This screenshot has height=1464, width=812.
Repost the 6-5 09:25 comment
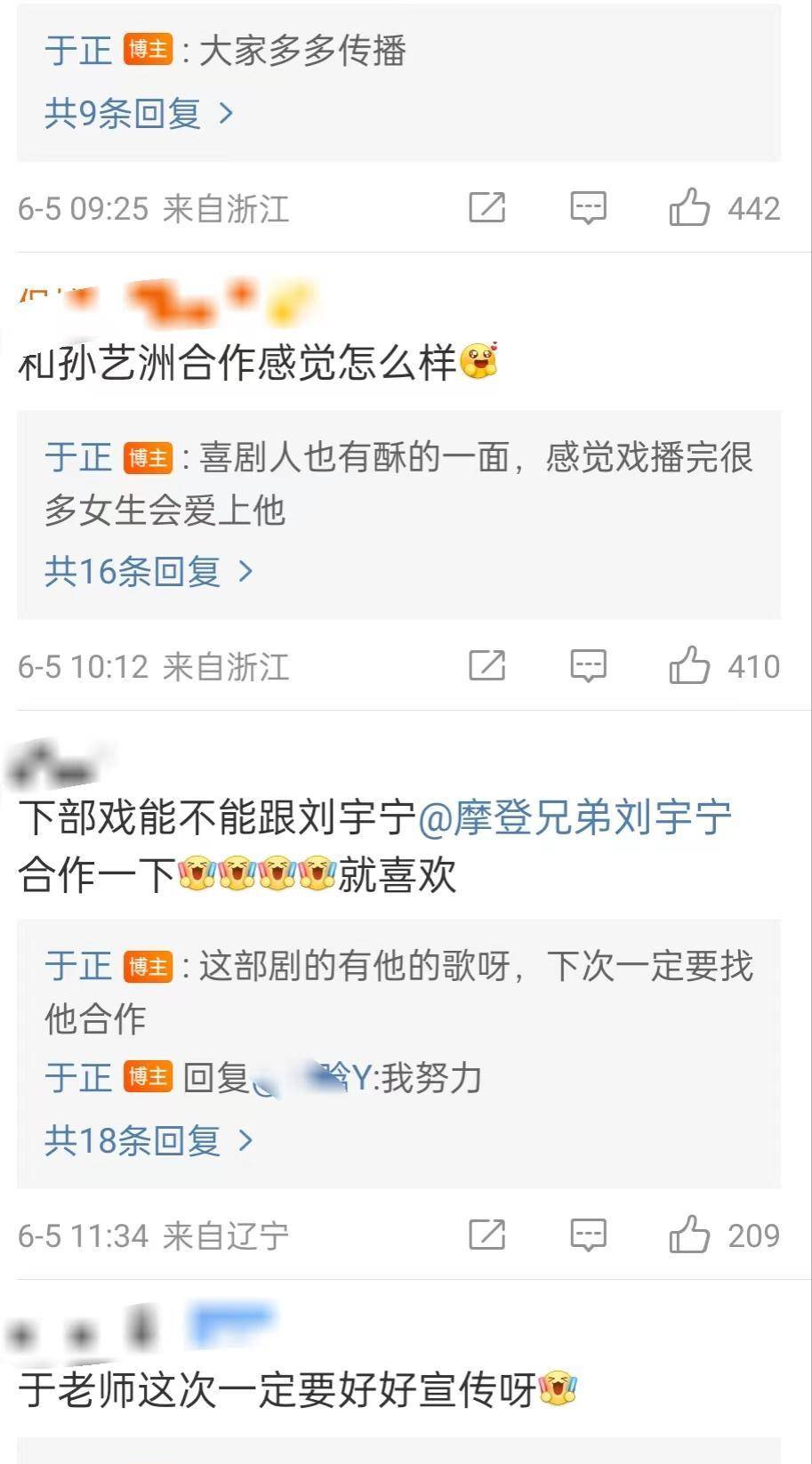tap(487, 209)
